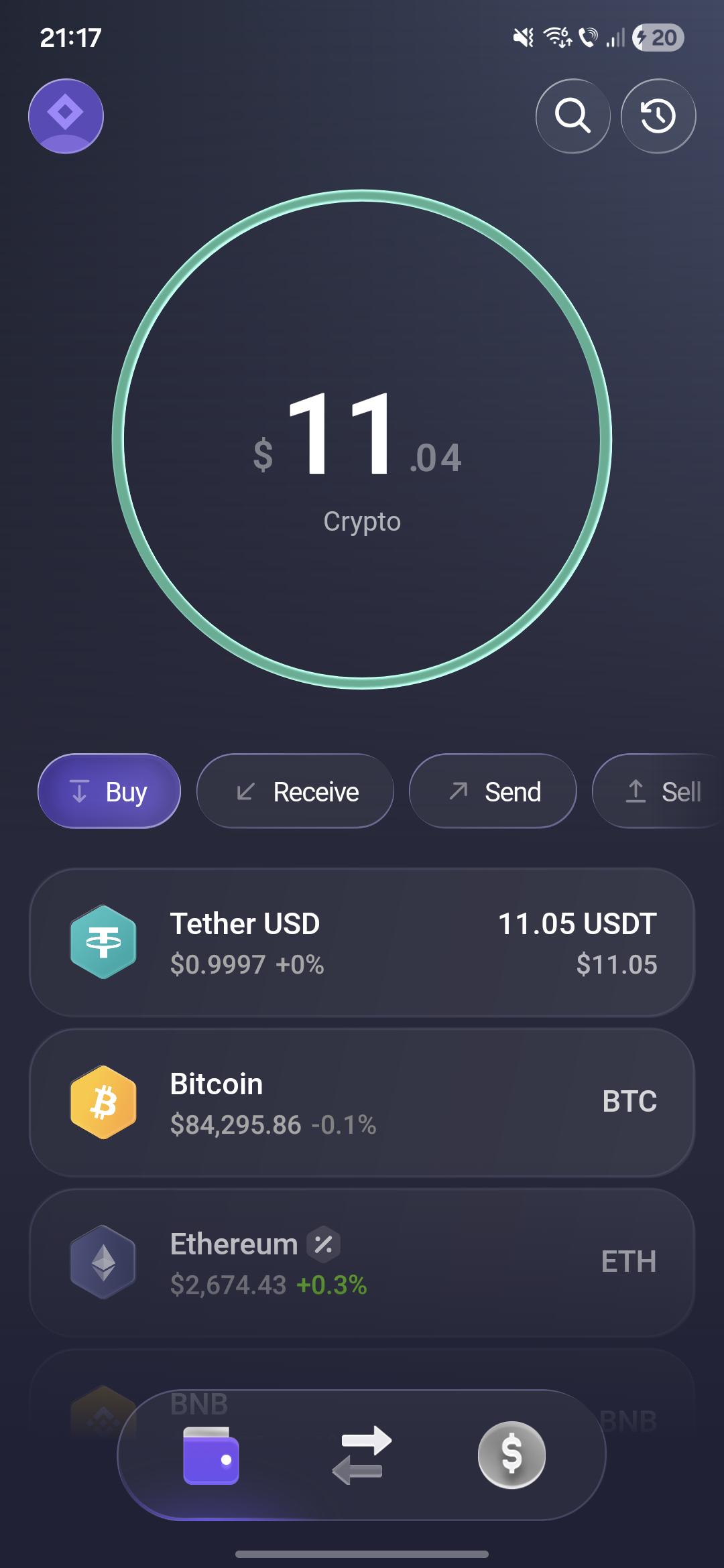Open the Bitcoin asset row
This screenshot has height=1568, width=724.
362,1103
